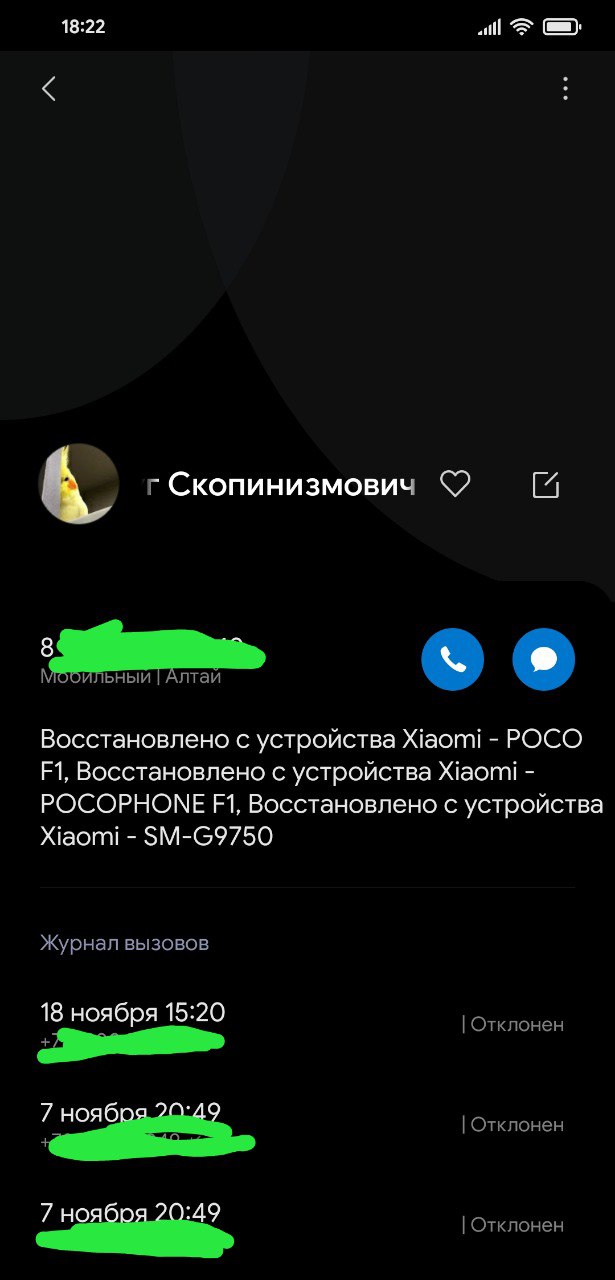Edit the contact Скопинизмович
This screenshot has height=1280, width=615.
(545, 485)
